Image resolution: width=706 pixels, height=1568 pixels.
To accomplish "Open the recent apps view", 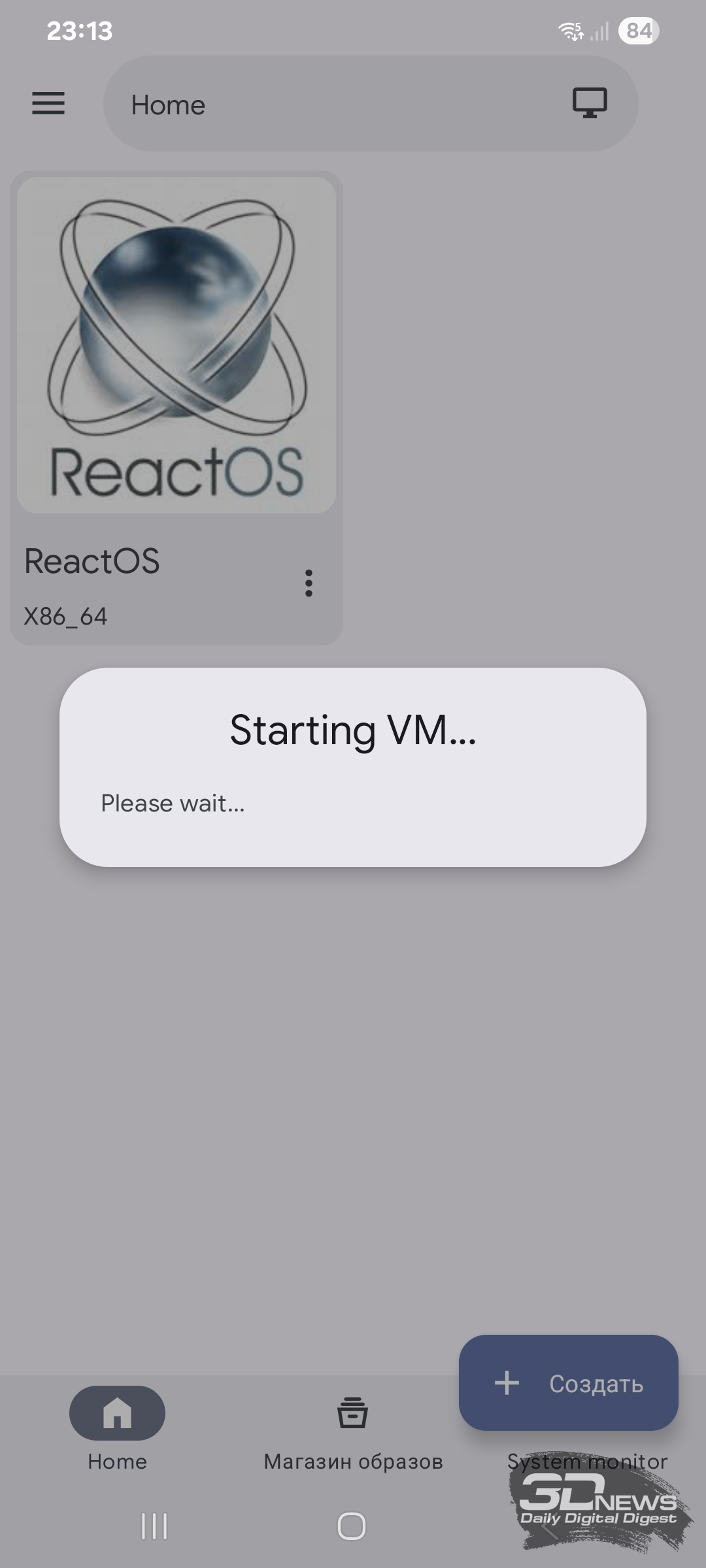I will coord(154,1526).
